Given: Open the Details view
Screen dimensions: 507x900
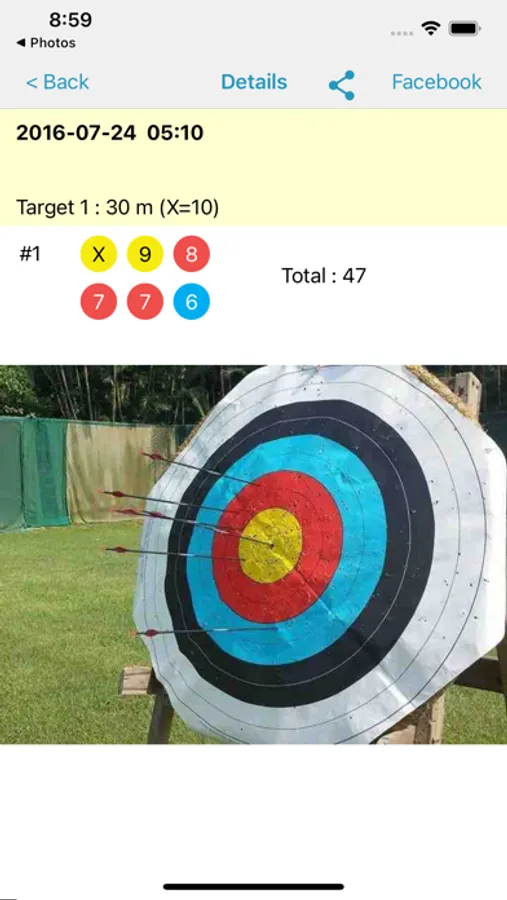Looking at the screenshot, I should point(254,82).
